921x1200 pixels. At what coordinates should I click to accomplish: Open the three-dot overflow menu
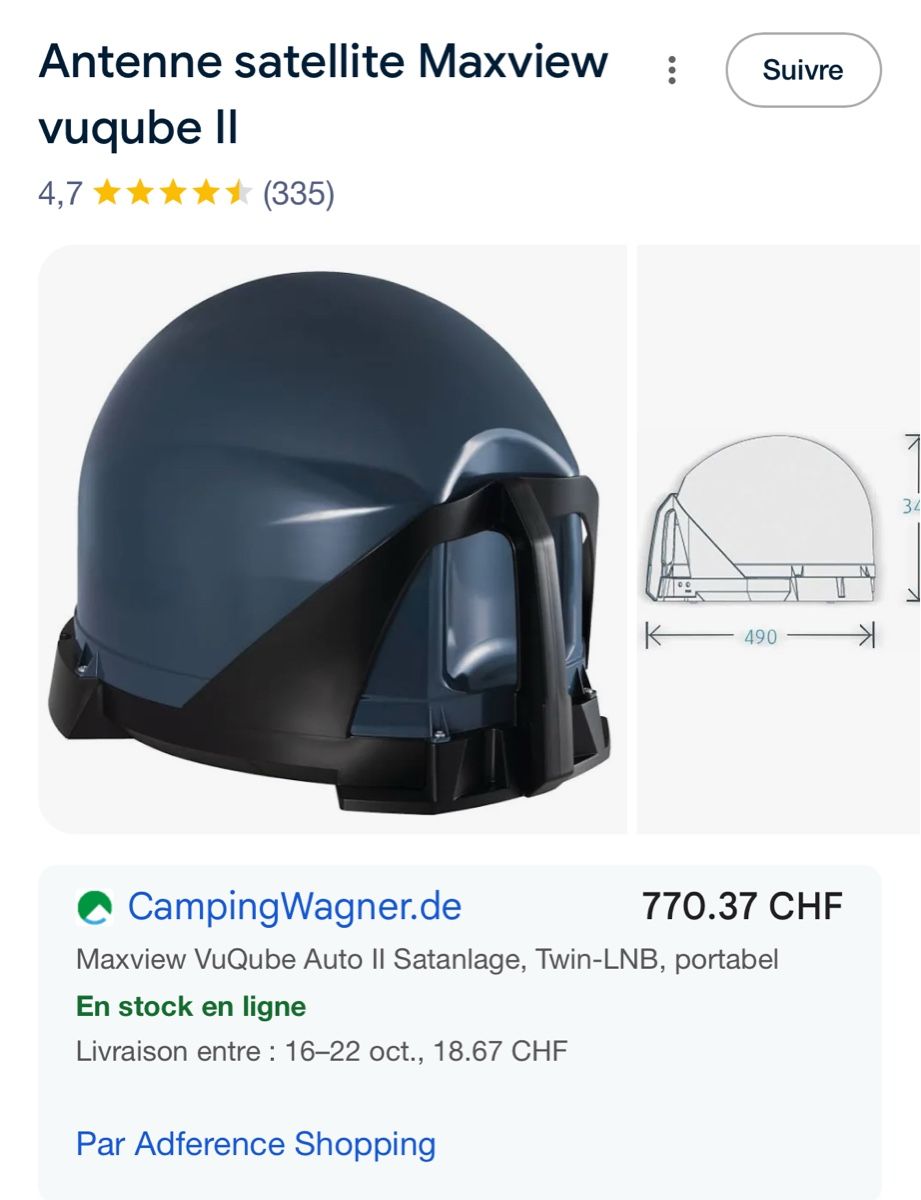click(672, 70)
